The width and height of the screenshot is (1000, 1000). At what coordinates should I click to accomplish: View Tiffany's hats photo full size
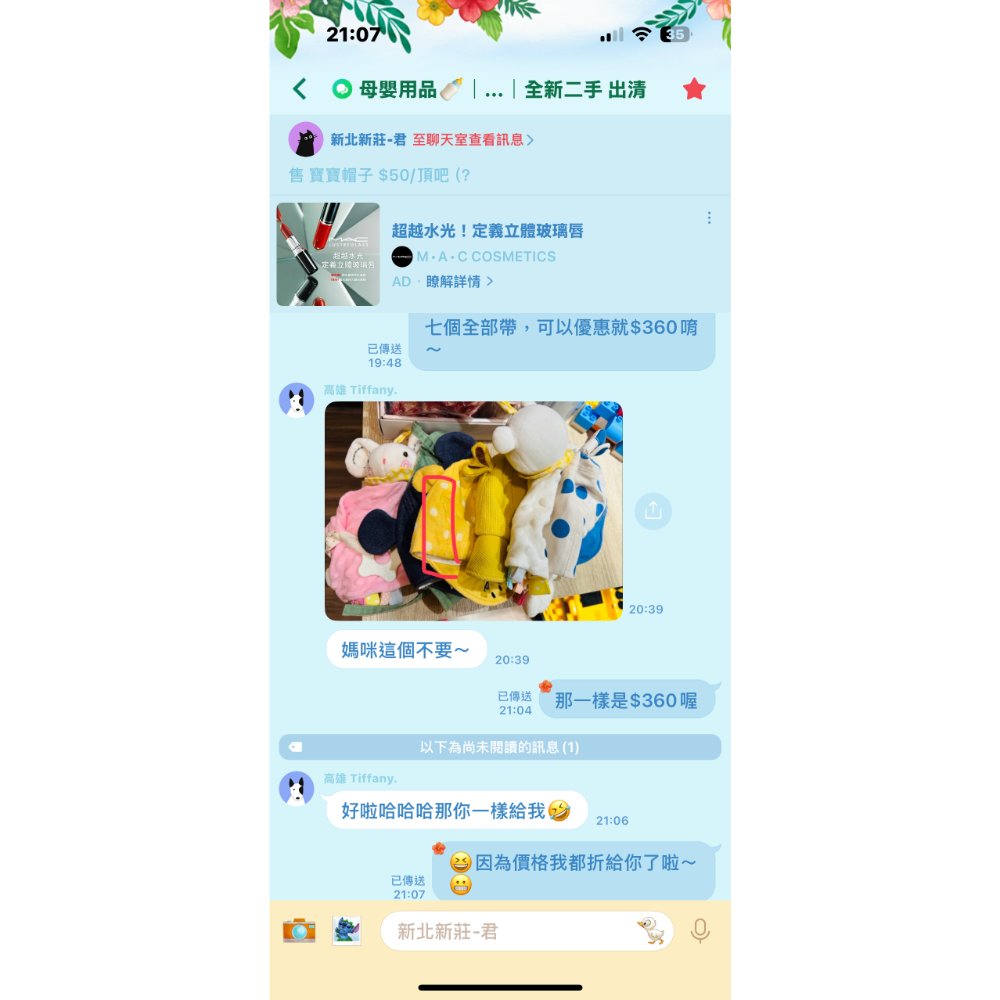[474, 511]
